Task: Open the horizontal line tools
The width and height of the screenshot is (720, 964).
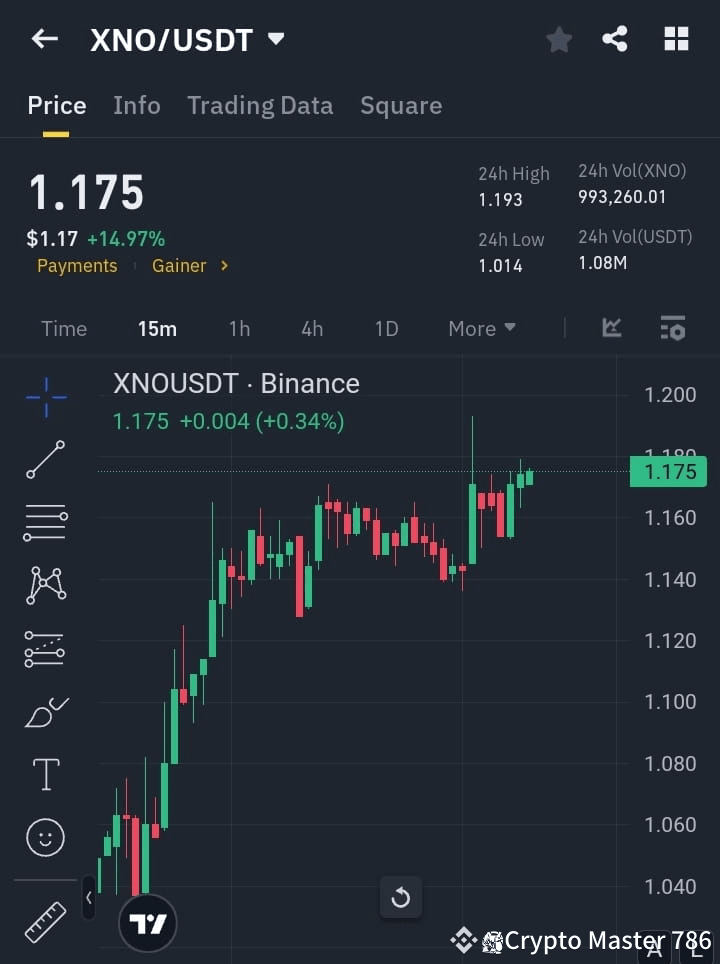Action: (45, 523)
